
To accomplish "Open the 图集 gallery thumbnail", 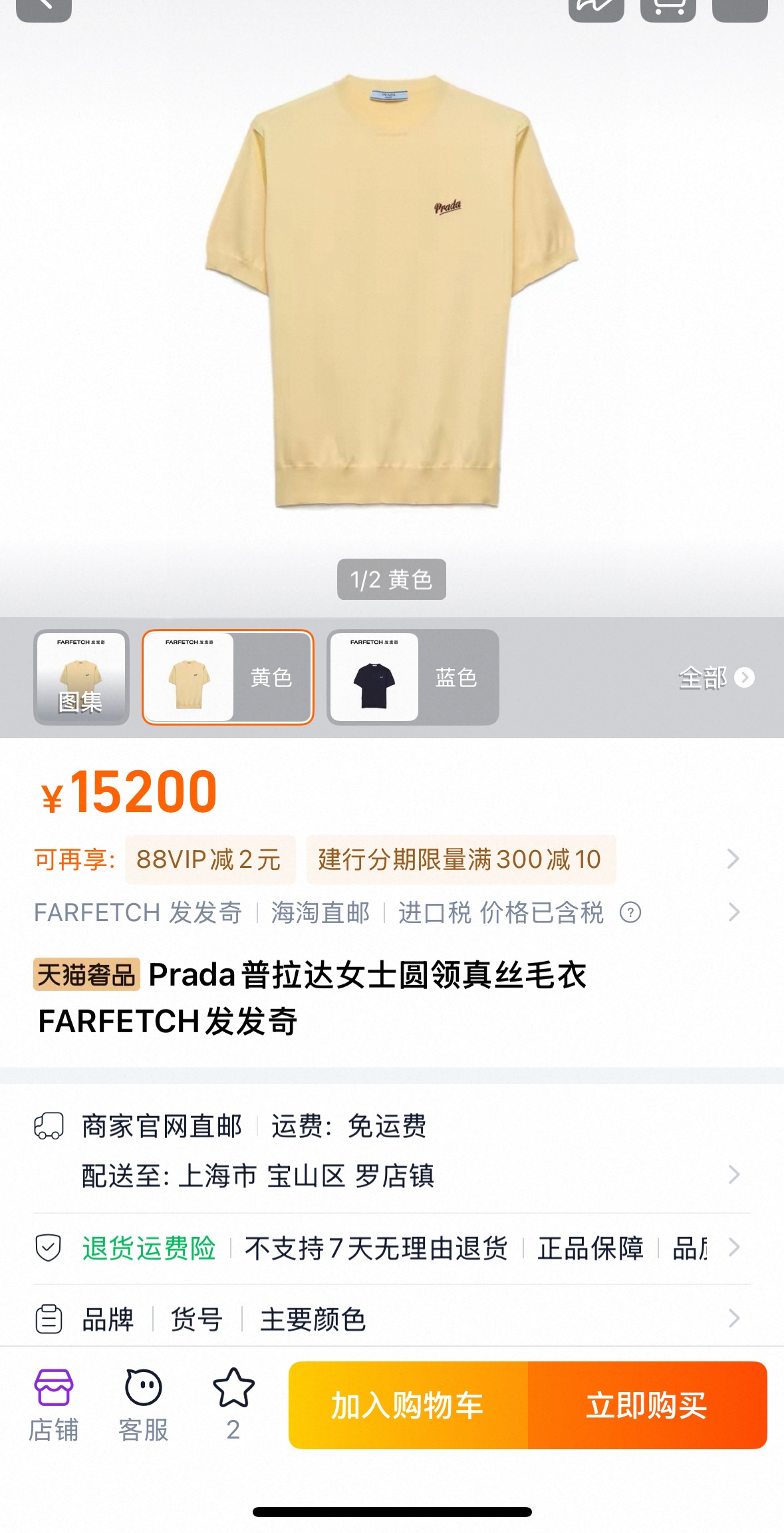I will [81, 677].
